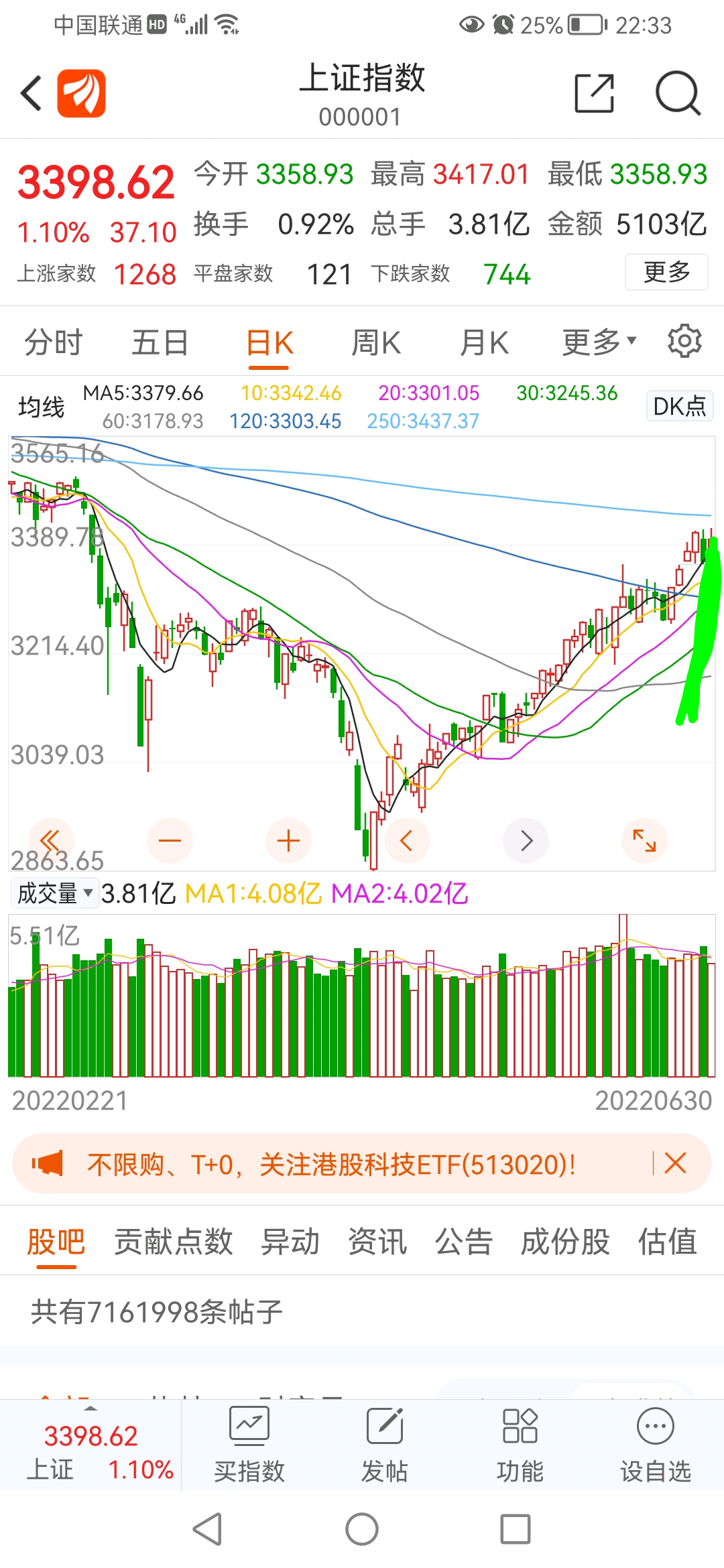Screen dimensions: 724x1568
Task: Open the 资讯 tab
Action: click(377, 1242)
